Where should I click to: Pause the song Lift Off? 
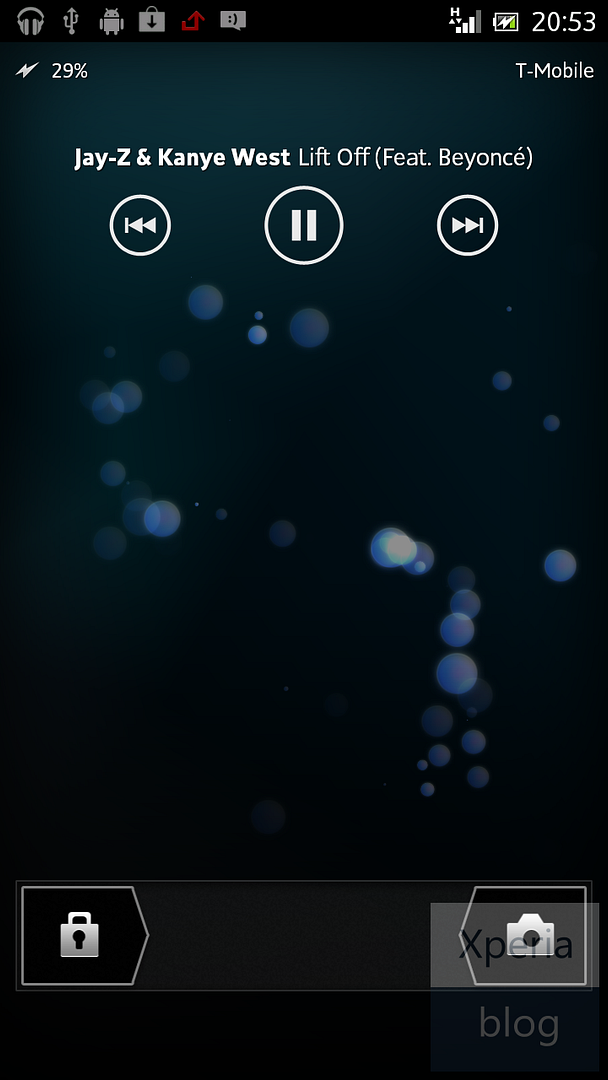point(304,226)
